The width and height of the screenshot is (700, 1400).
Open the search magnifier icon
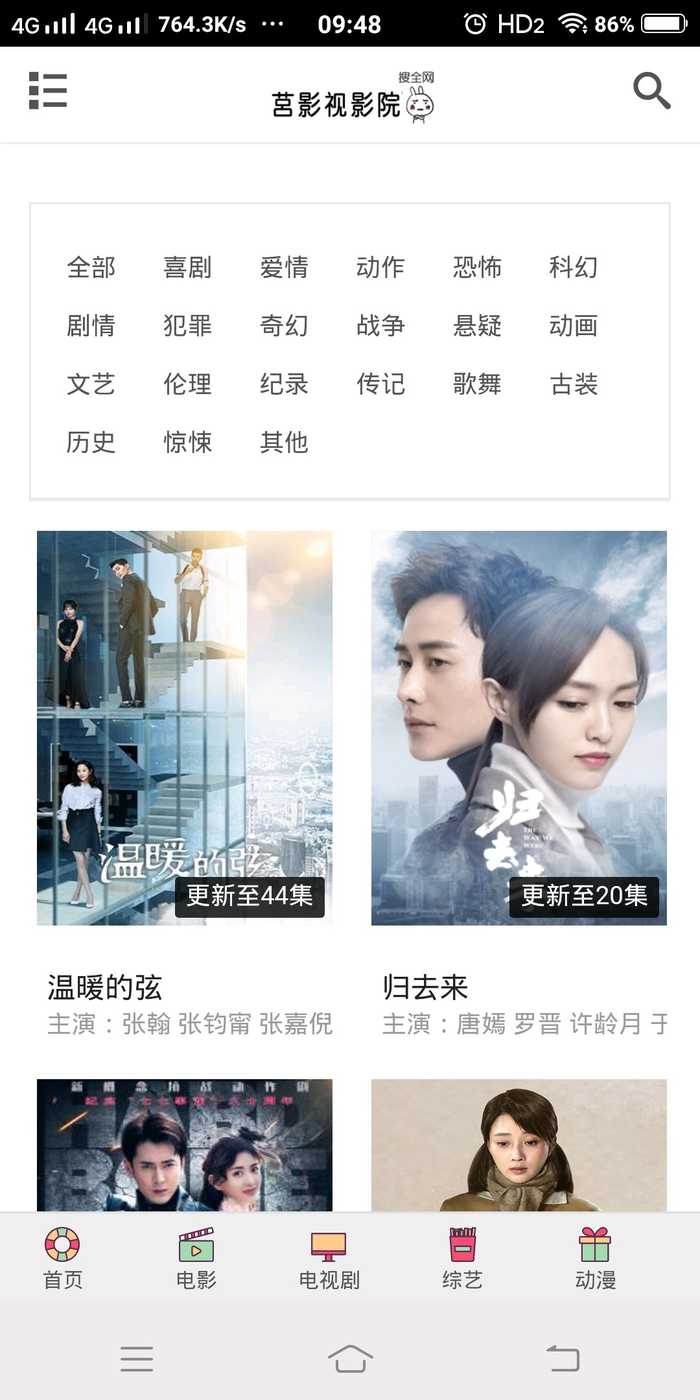coord(651,91)
